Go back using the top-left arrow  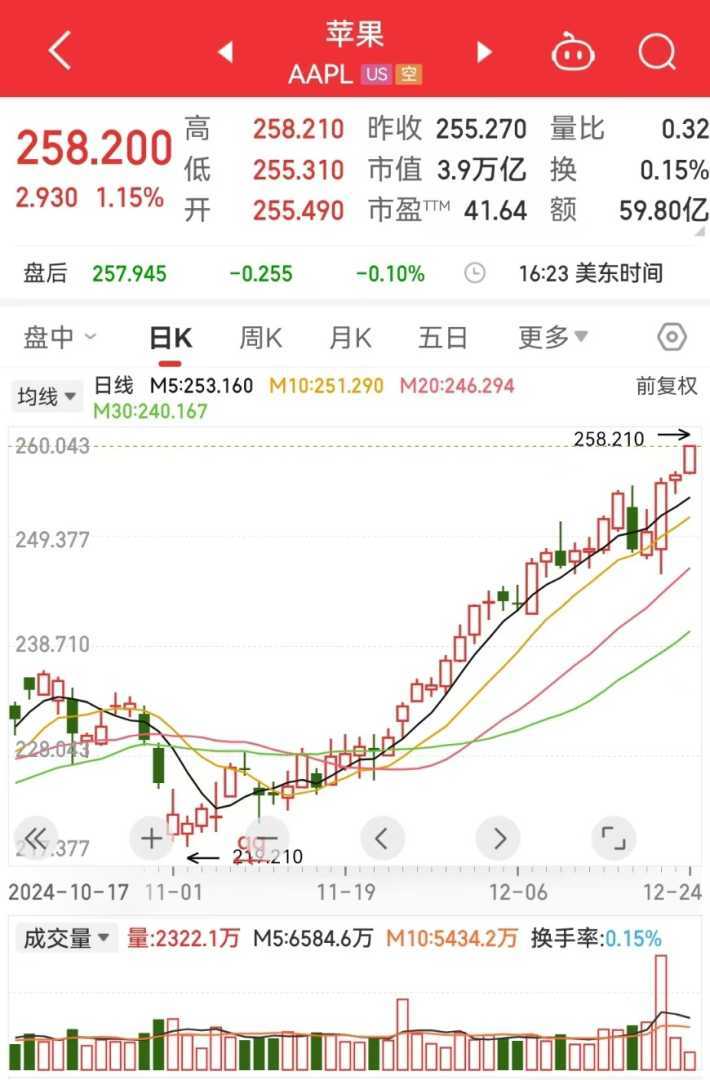(60, 50)
